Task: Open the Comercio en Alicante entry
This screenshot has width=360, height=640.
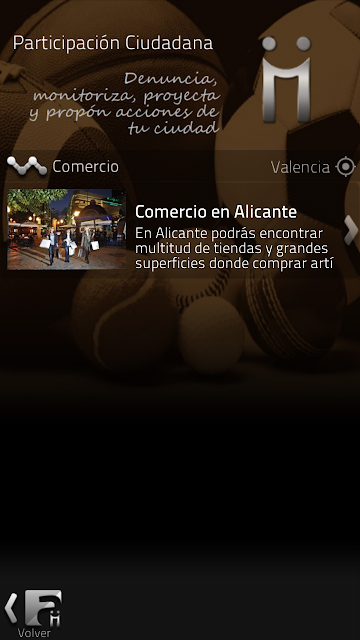Action: tap(180, 230)
